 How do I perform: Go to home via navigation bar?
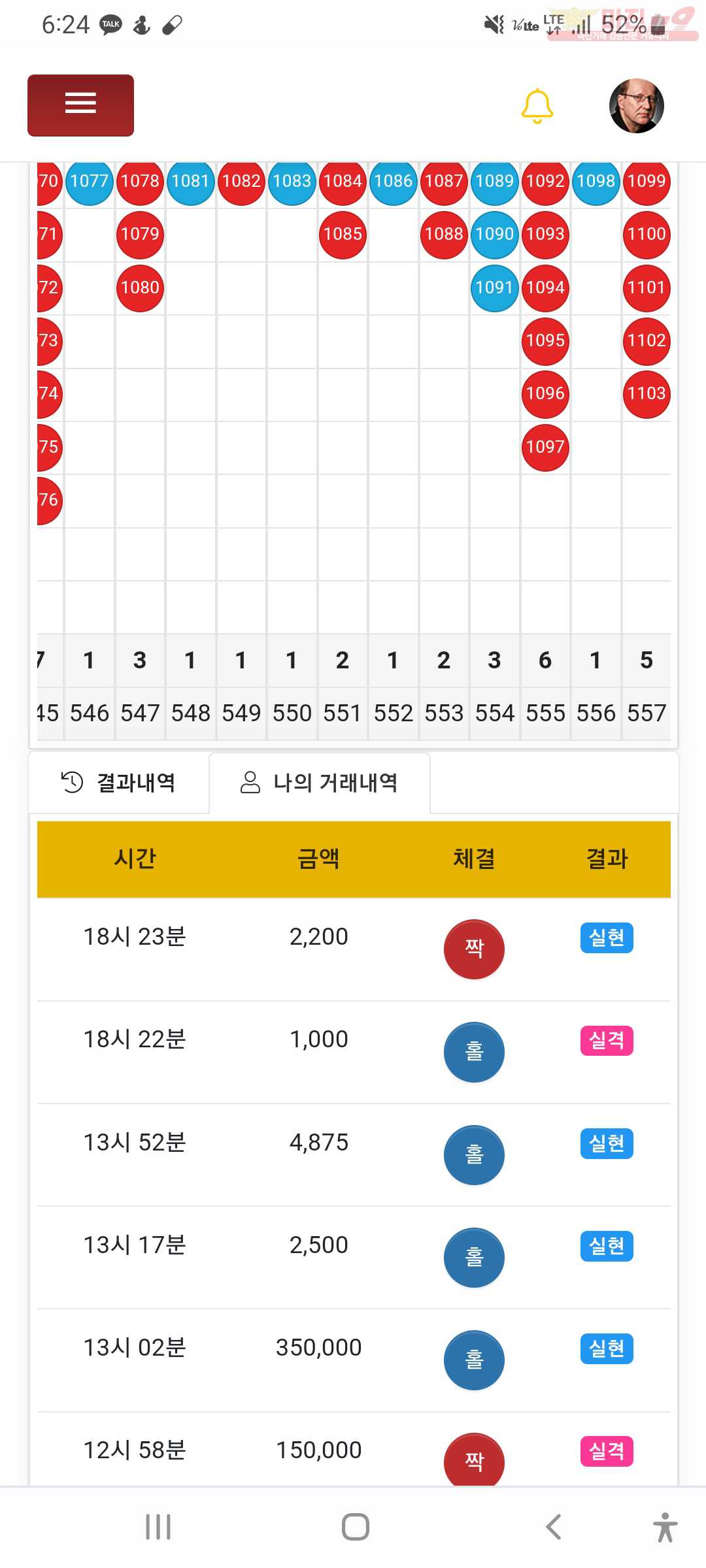coord(355,1527)
